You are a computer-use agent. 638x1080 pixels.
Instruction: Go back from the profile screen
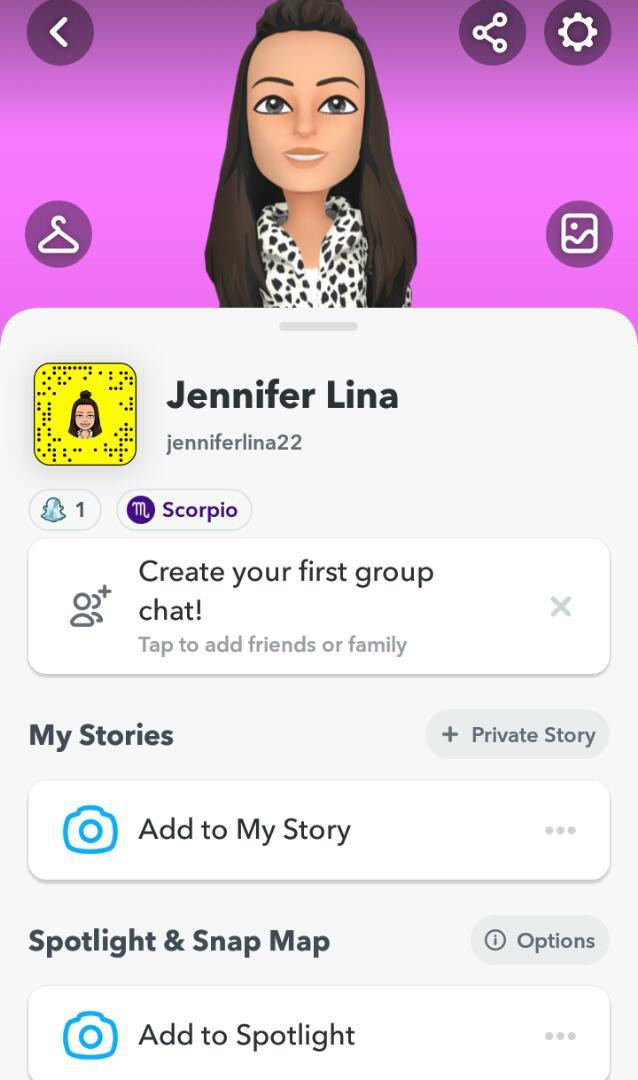click(x=60, y=32)
